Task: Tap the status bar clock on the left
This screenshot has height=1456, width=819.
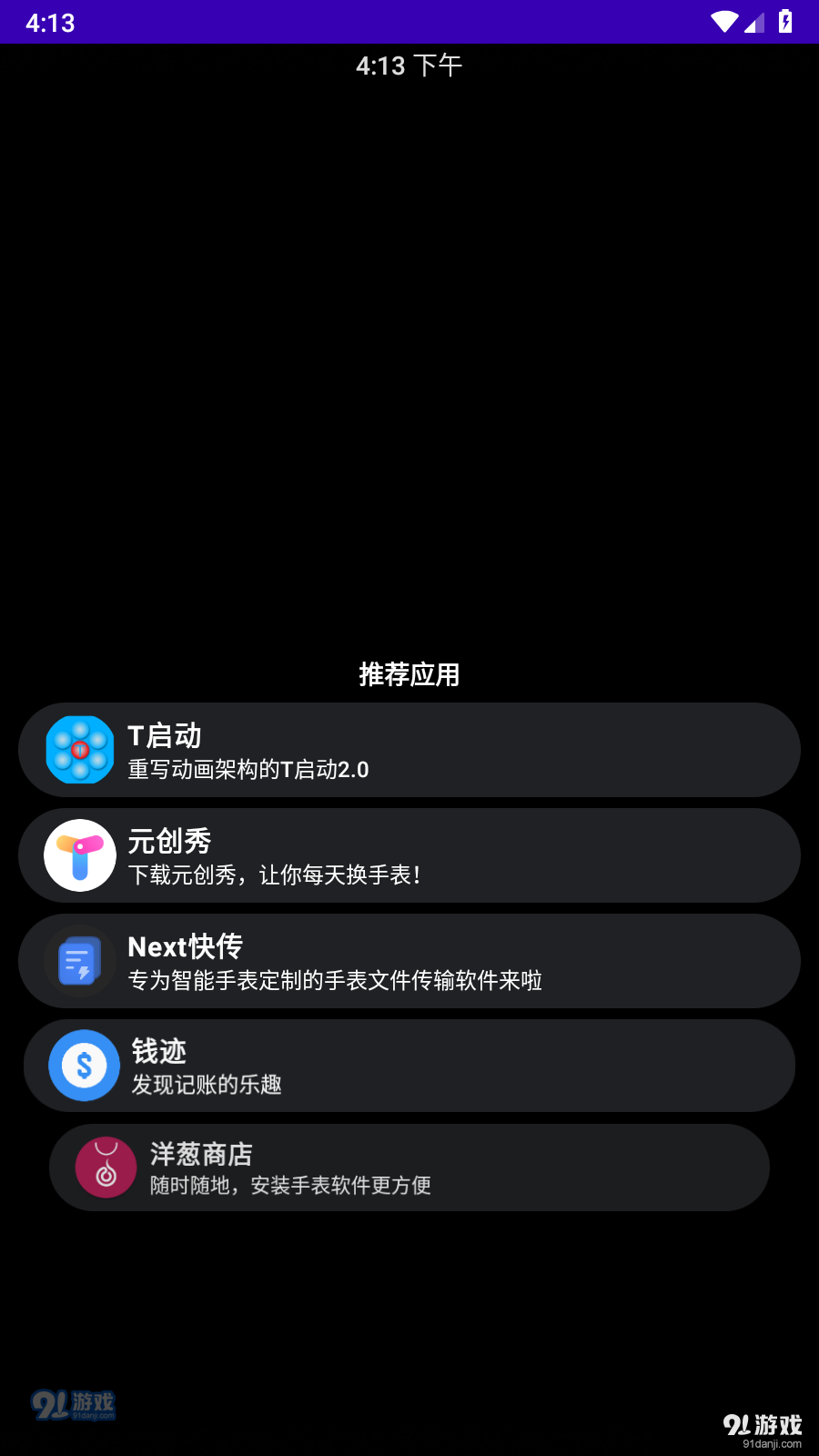Action: coord(50,23)
